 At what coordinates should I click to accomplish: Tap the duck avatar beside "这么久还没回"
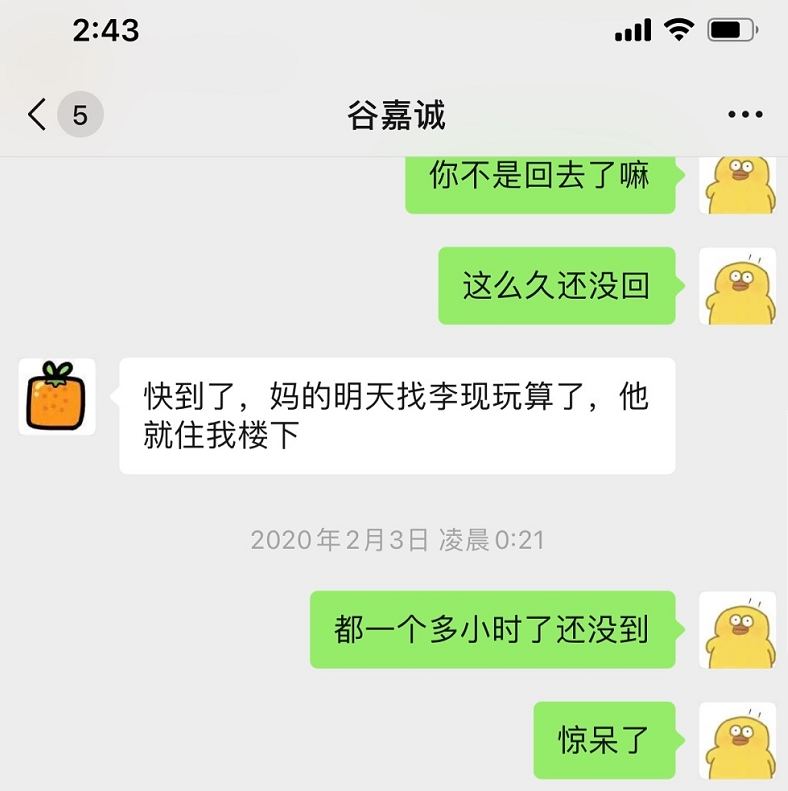pyautogui.click(x=736, y=286)
